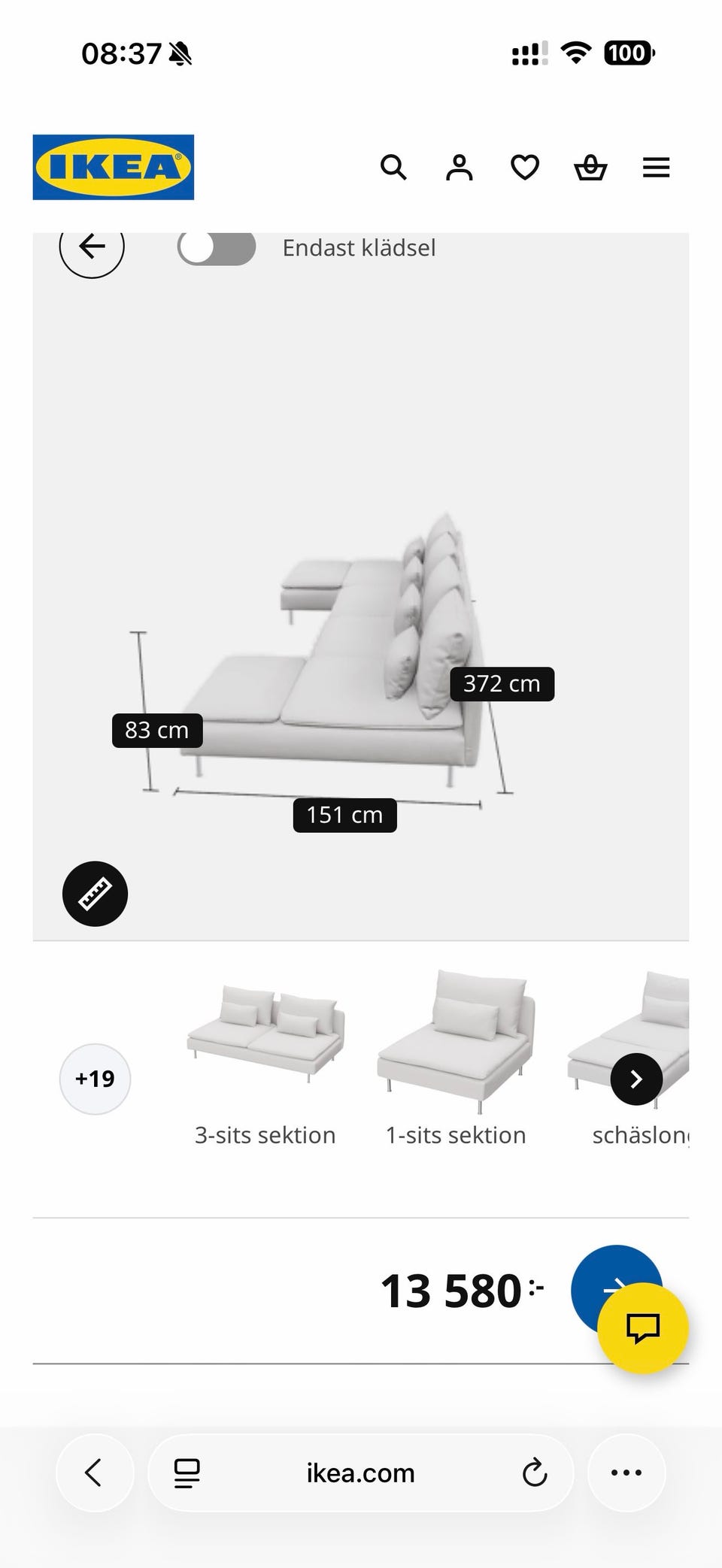The width and height of the screenshot is (722, 1568).
Task: Toggle the Endast klädsel switch
Action: 217,247
